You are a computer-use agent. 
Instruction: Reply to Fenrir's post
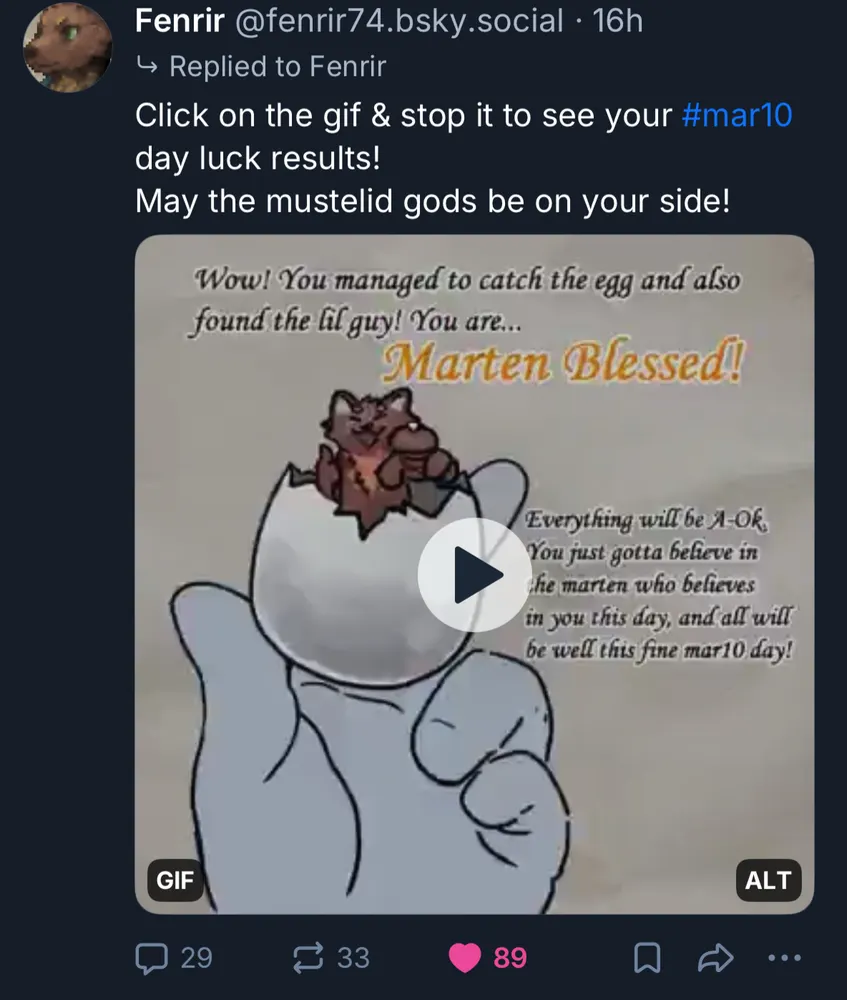point(153,958)
